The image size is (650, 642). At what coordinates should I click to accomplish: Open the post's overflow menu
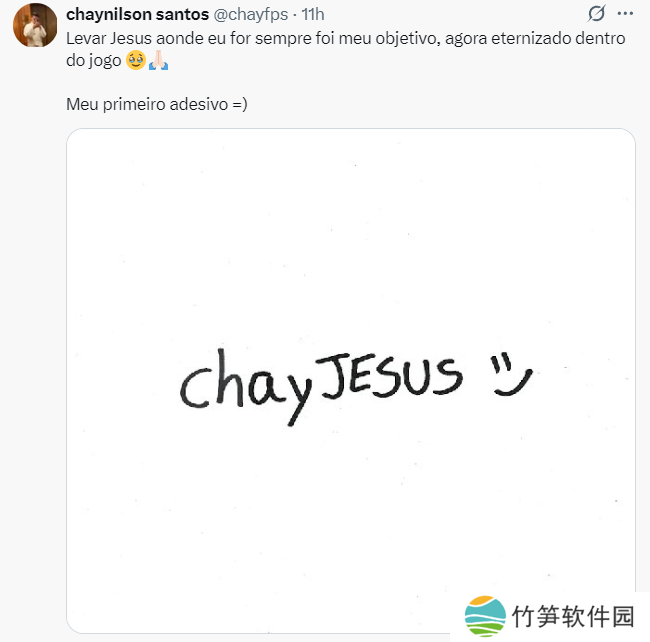pyautogui.click(x=625, y=14)
